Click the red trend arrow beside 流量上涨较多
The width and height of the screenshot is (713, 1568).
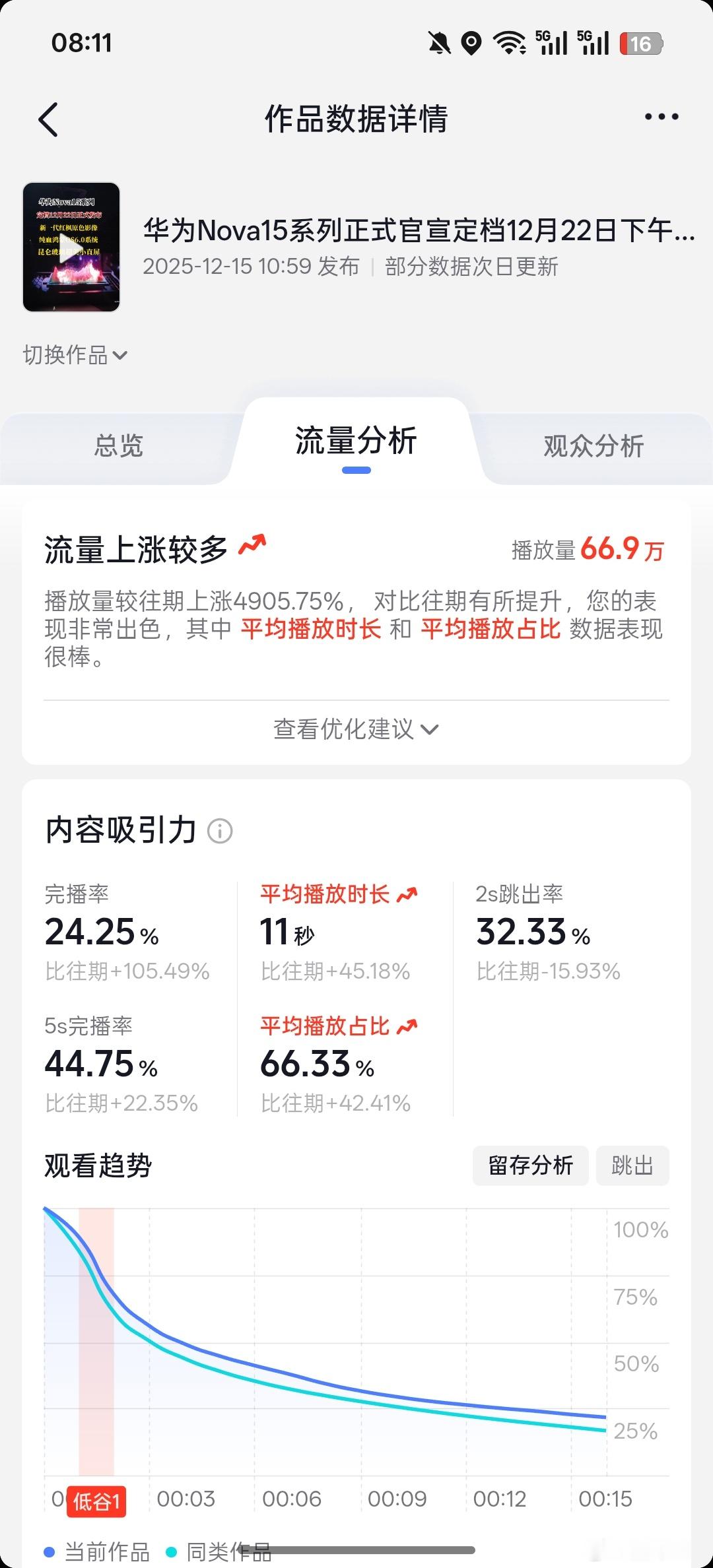point(251,544)
